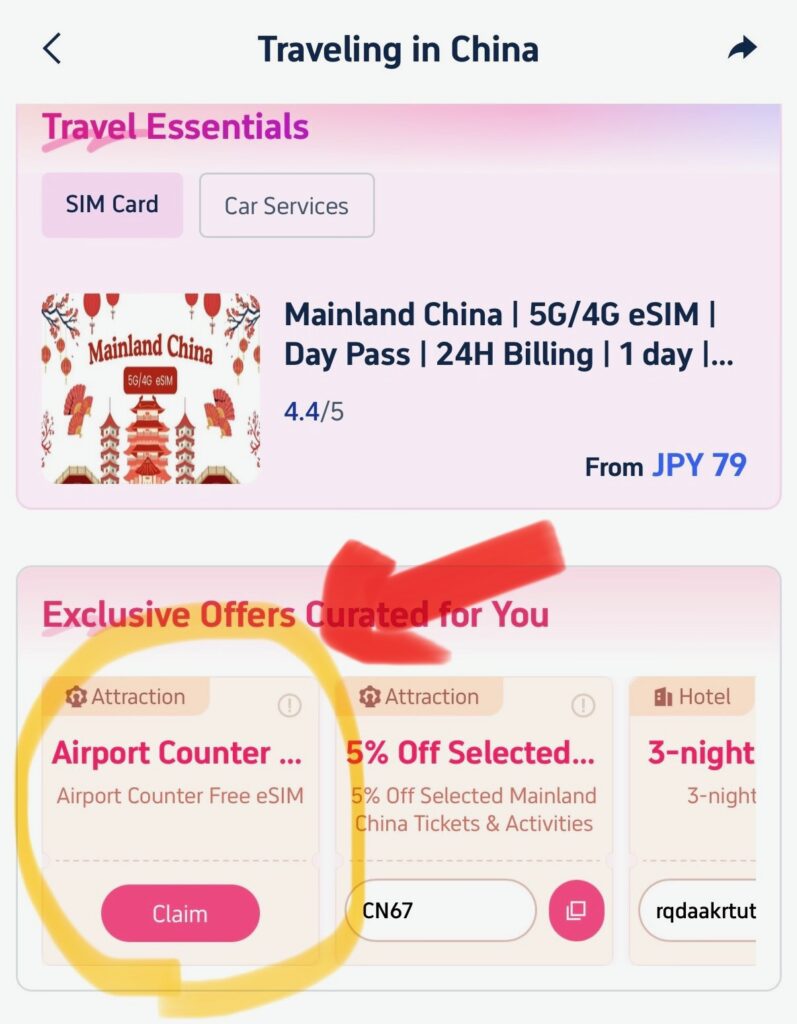Share the Traveling in China page

(x=741, y=49)
